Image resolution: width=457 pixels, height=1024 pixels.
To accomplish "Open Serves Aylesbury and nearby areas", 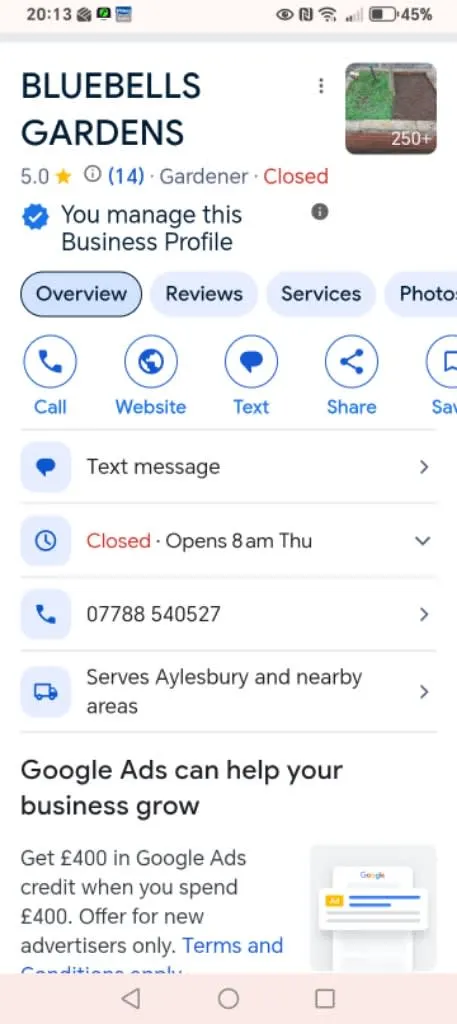I will 228,692.
